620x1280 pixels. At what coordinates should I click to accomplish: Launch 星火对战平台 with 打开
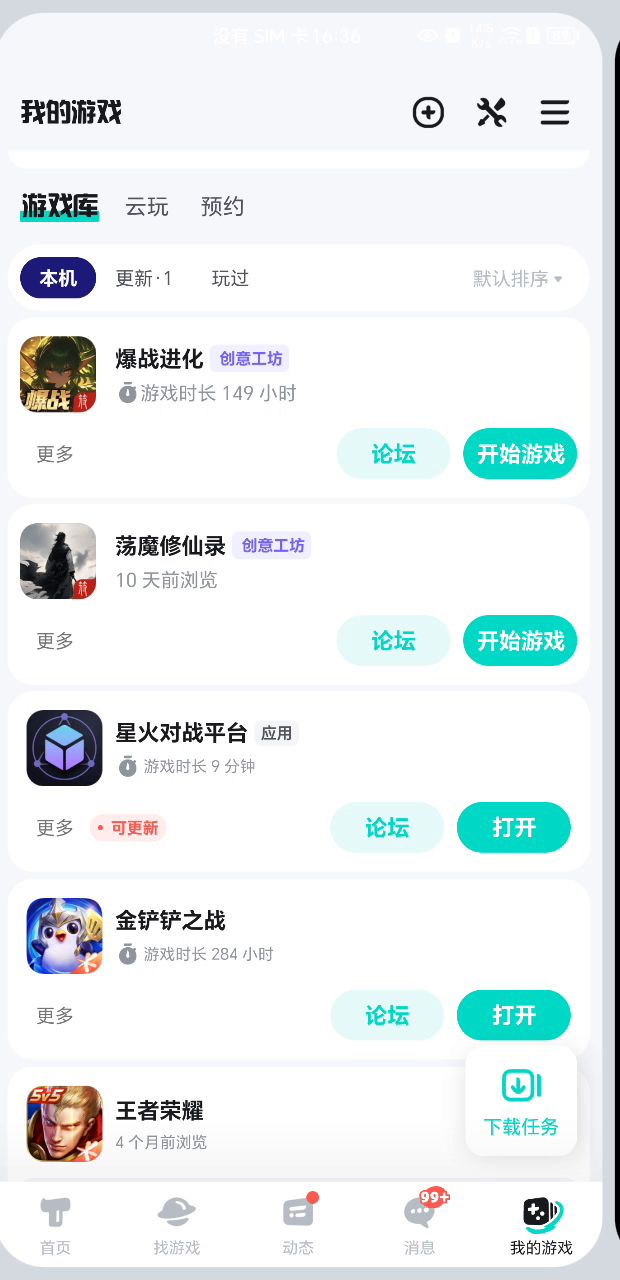point(514,828)
